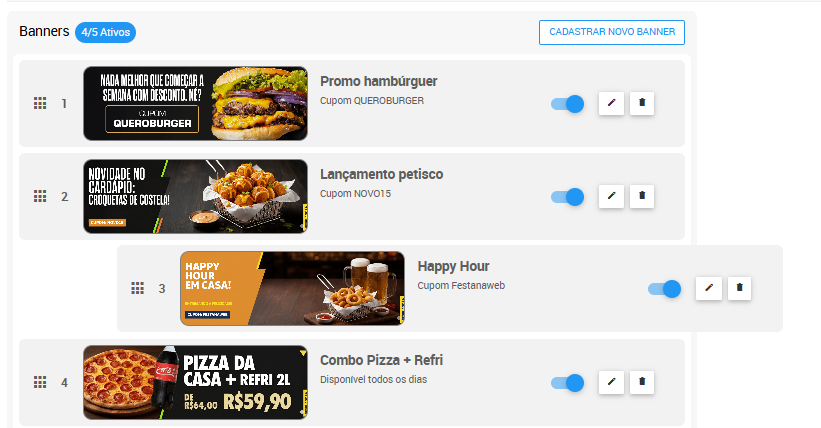Tap Cadastrar Novo Banner button
821x428 pixels.
pyautogui.click(x=611, y=32)
